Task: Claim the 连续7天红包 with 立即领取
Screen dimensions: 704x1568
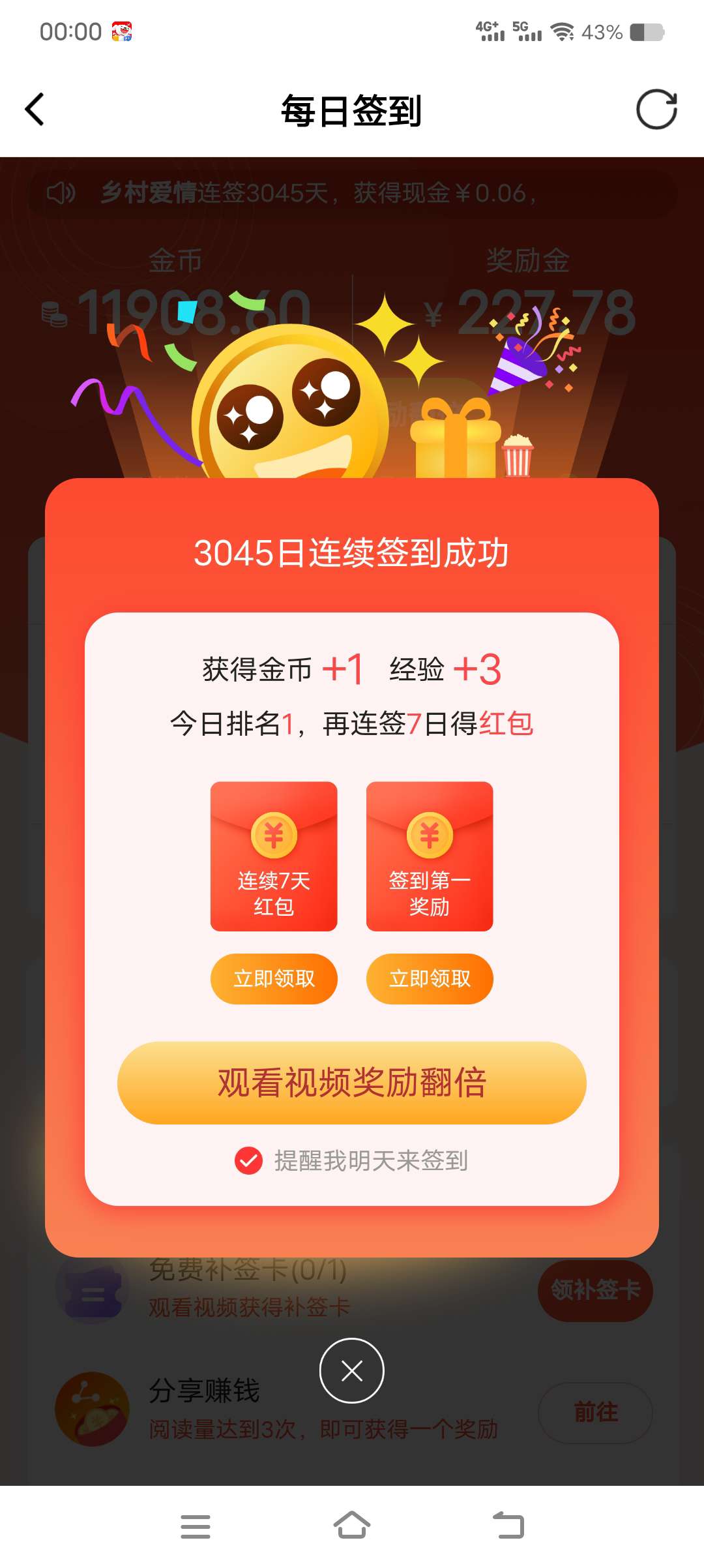Action: click(x=274, y=978)
